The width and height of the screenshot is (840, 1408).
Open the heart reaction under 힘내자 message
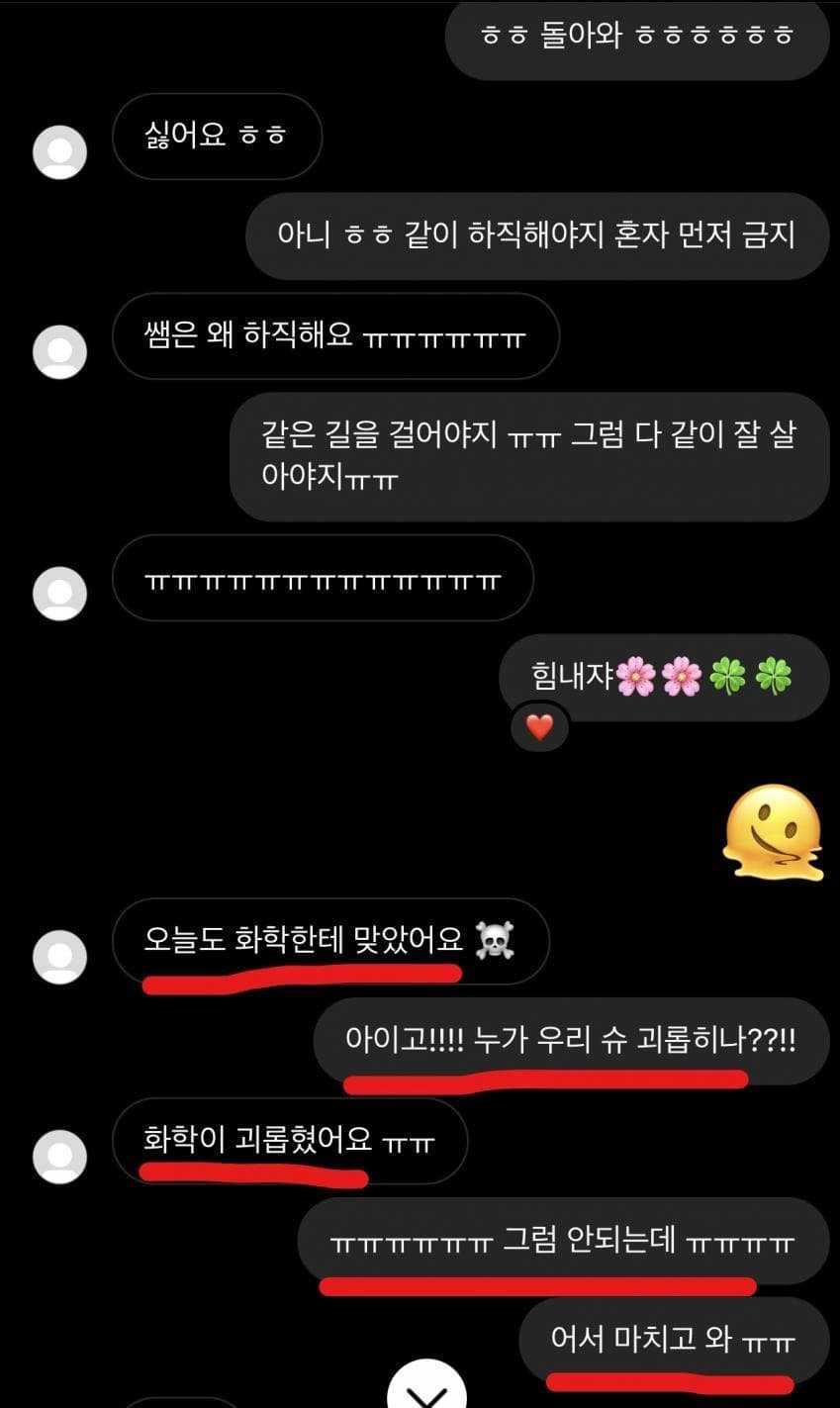(539, 728)
